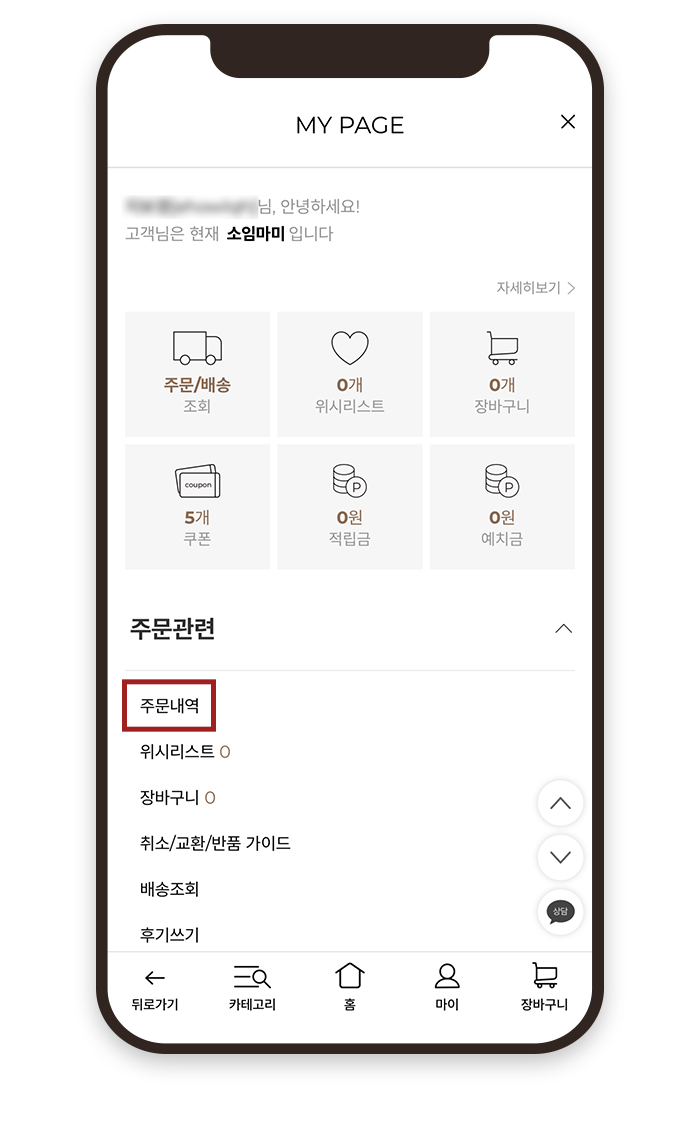This screenshot has height=1142, width=700.
Task: Open 배송조회 delivery tracking
Action: (169, 889)
